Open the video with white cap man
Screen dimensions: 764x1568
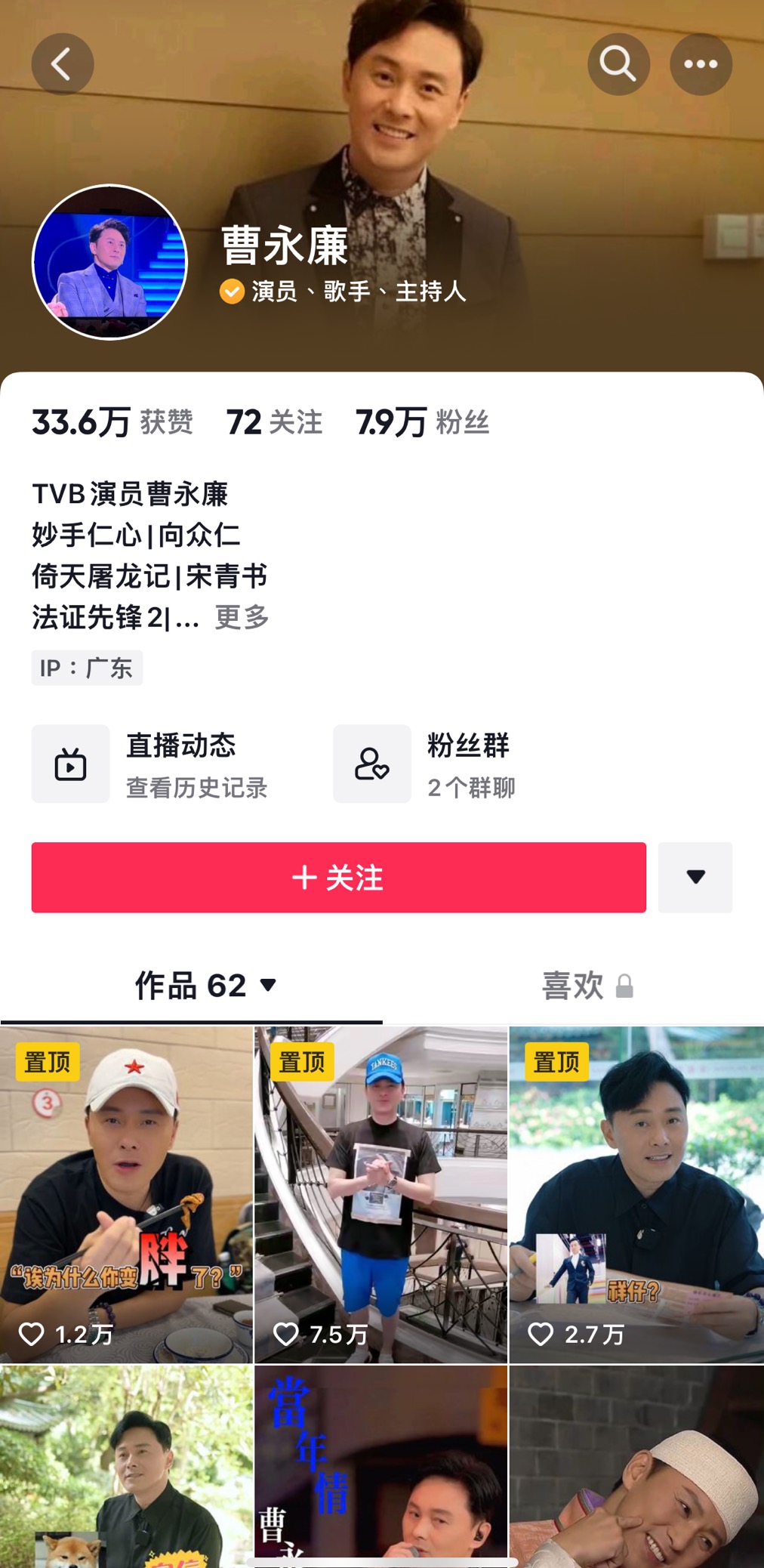click(636, 1465)
